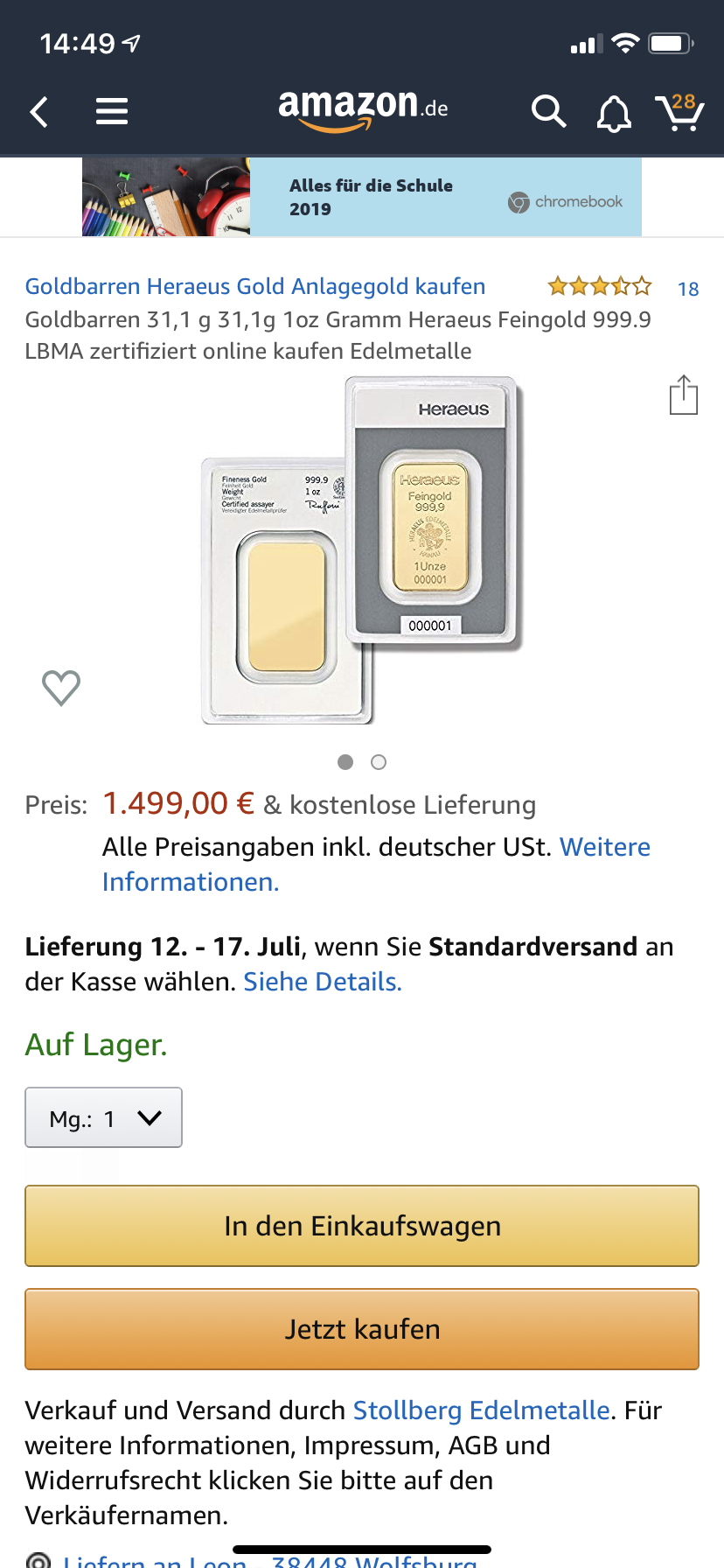Open Goldbarren Heraeus Gold Anlagegold kaufen link

coord(254,287)
